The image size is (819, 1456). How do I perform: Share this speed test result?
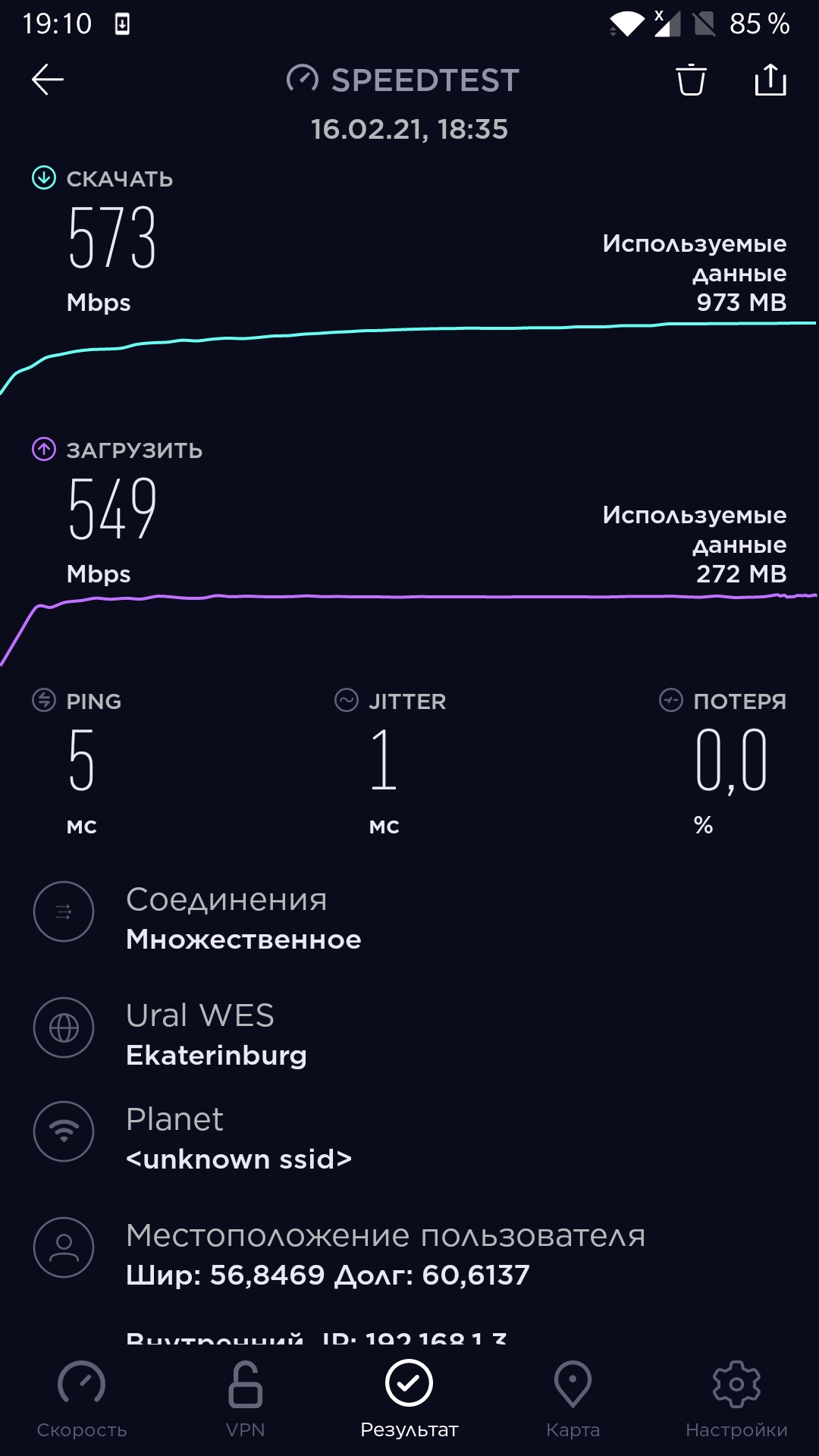click(x=770, y=79)
